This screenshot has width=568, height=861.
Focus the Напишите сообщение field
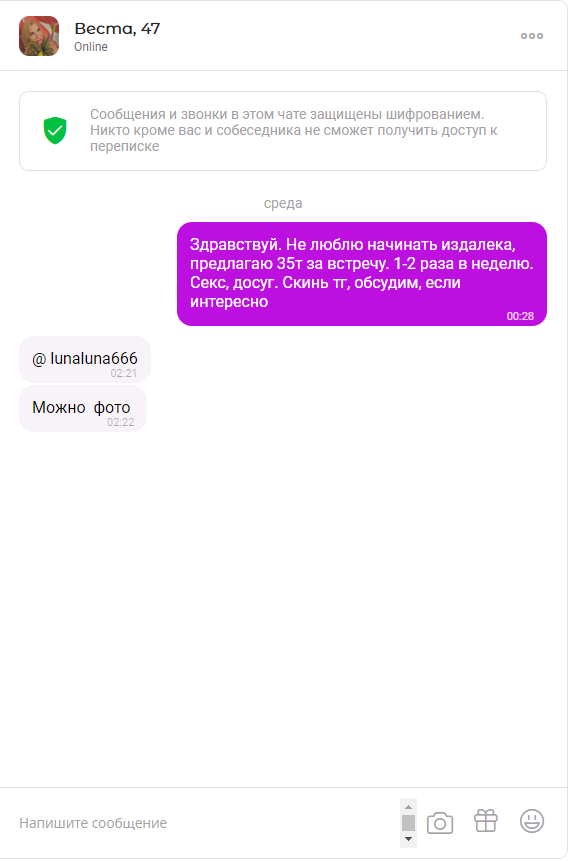(x=206, y=823)
